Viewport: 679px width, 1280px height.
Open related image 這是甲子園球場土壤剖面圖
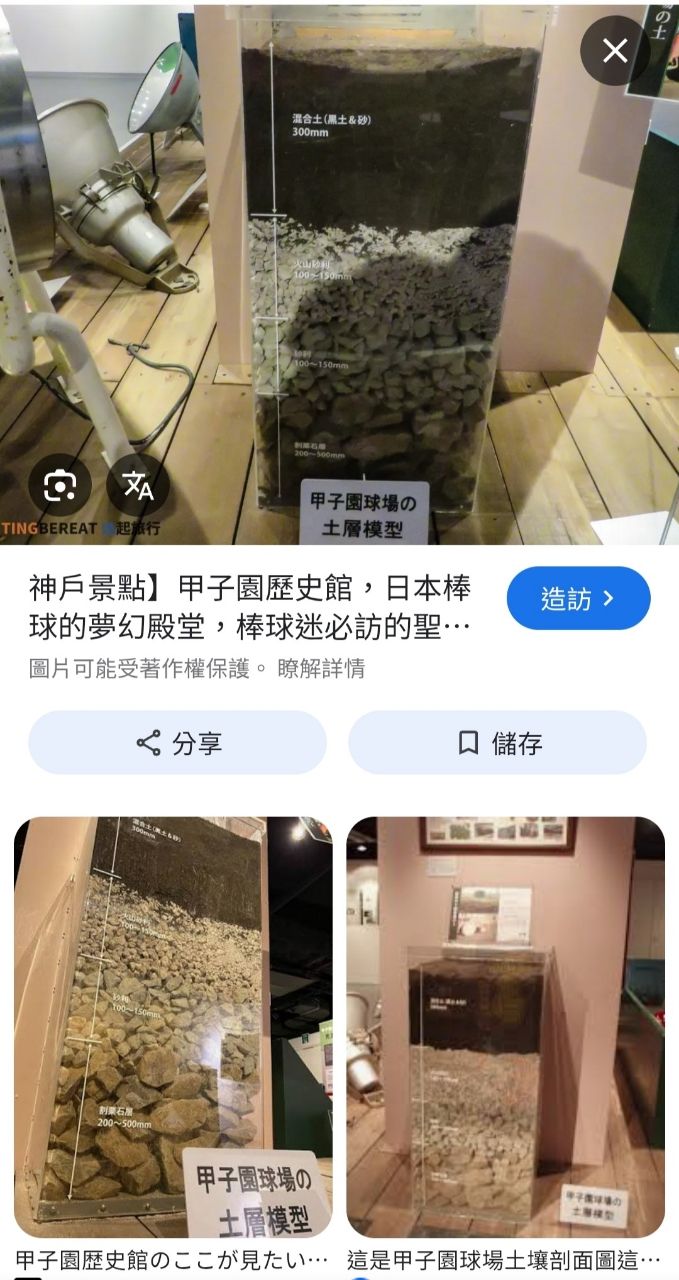(505, 1027)
